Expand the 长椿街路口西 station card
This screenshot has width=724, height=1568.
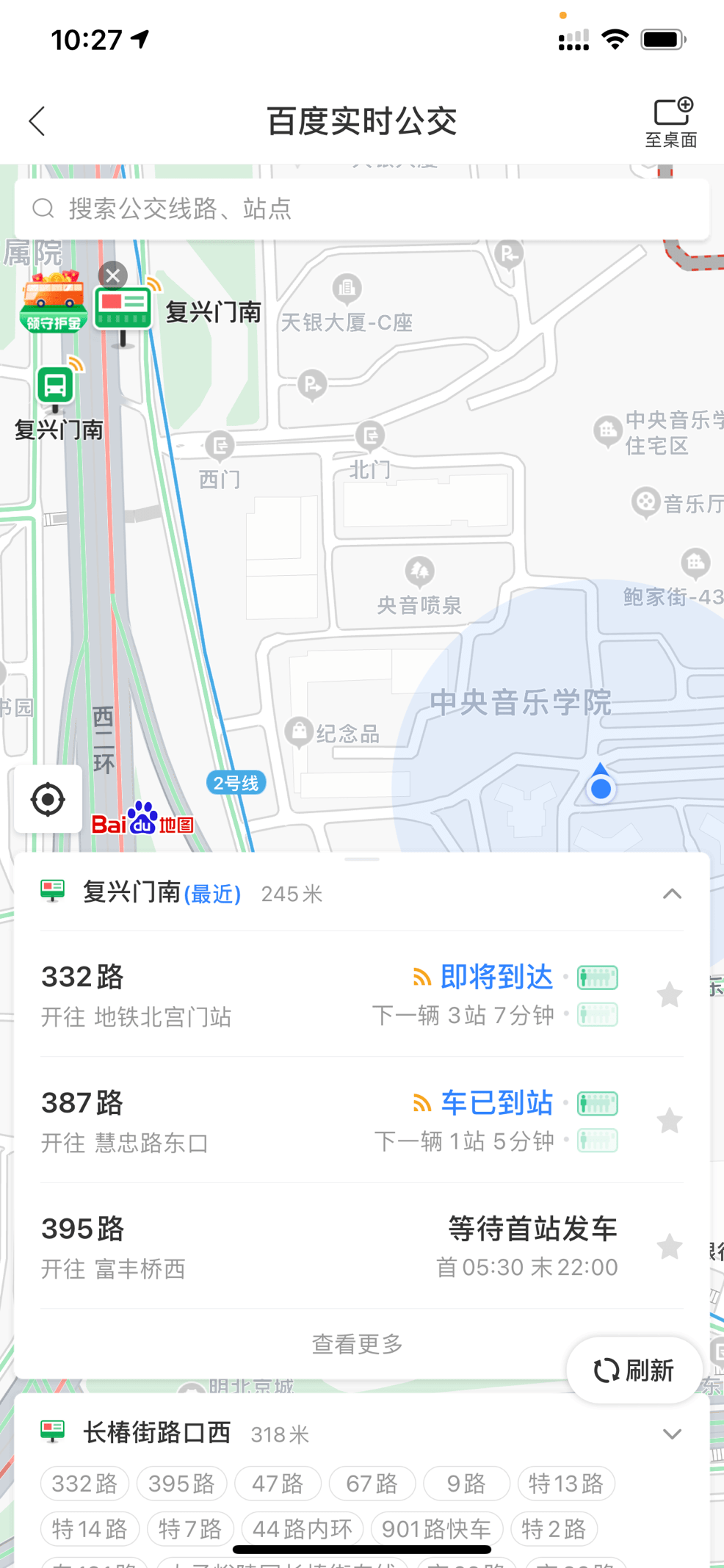[x=672, y=1434]
